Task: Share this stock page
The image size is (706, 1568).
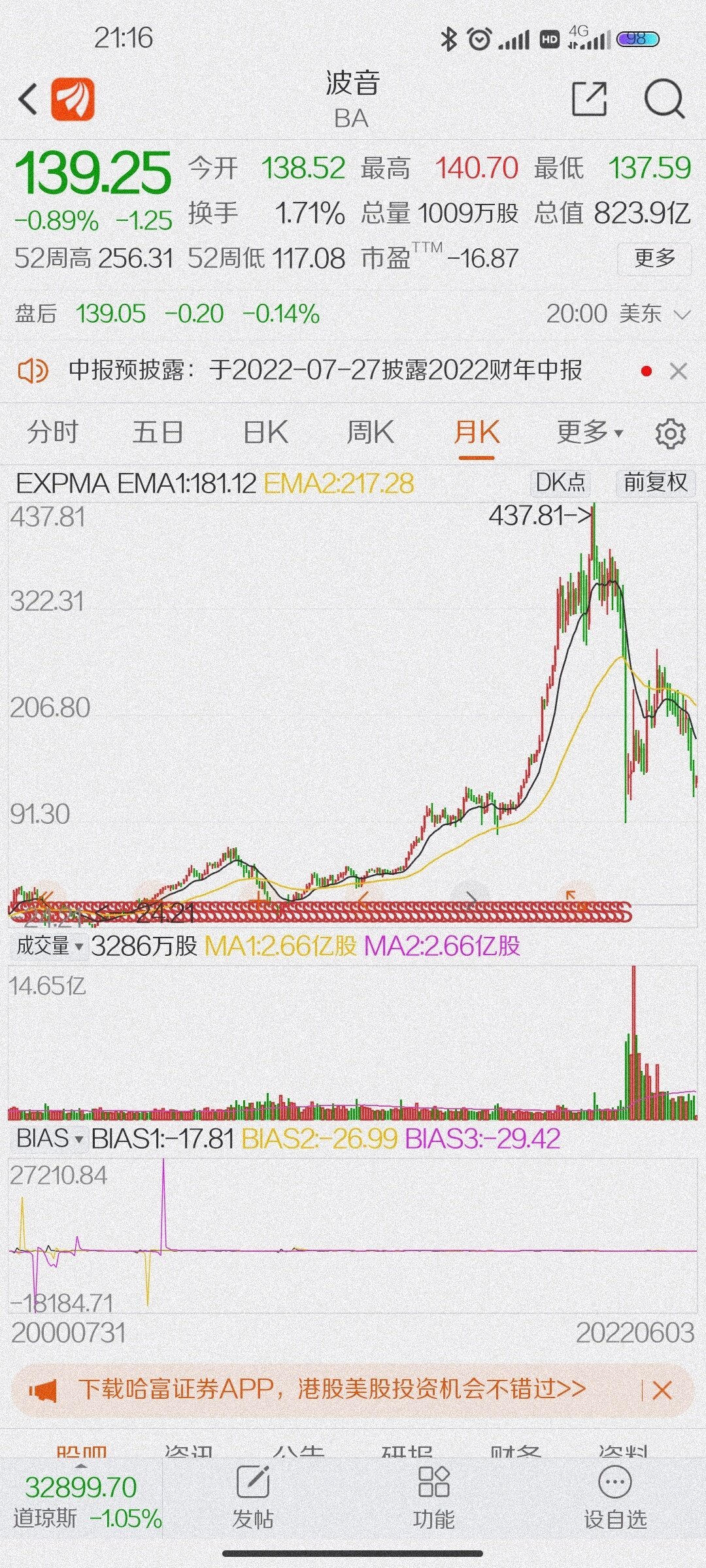Action: tap(589, 99)
